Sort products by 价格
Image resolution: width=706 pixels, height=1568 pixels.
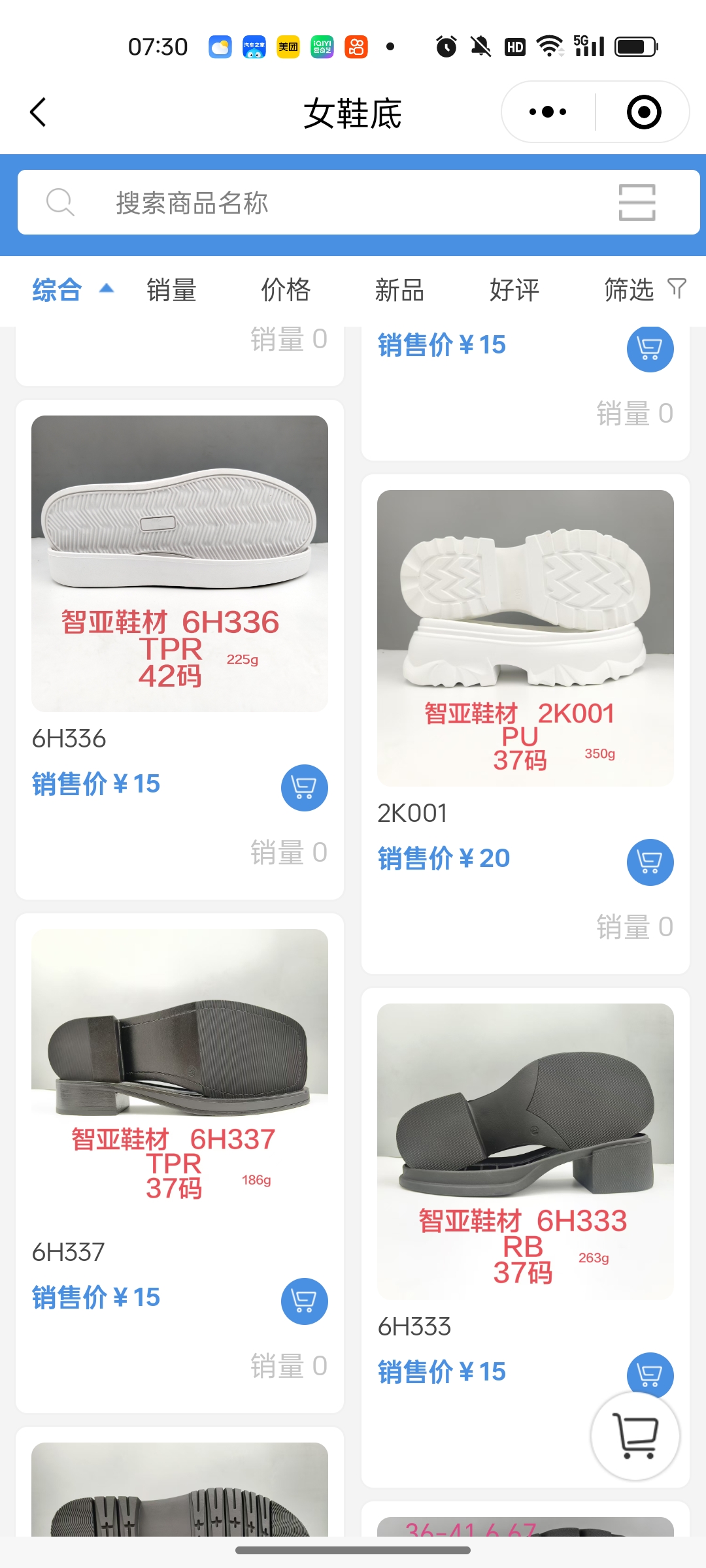click(x=286, y=290)
